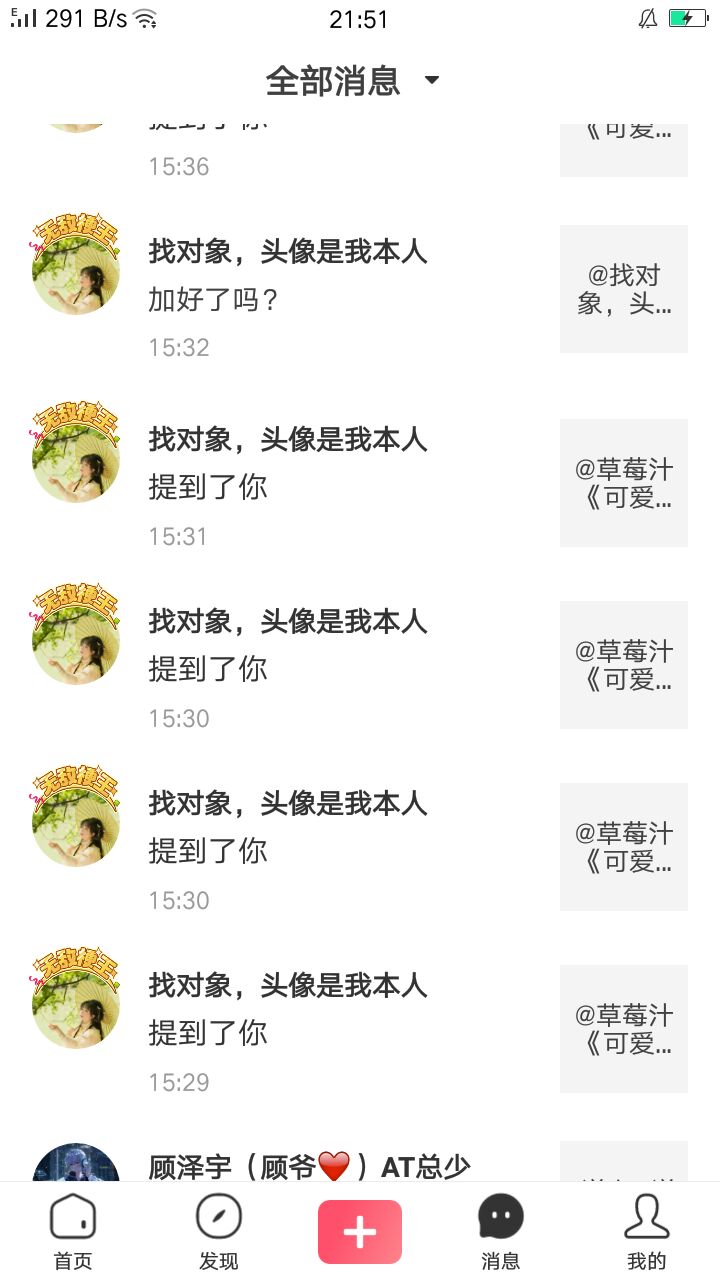Switch to the 发现 tab

[x=218, y=1232]
